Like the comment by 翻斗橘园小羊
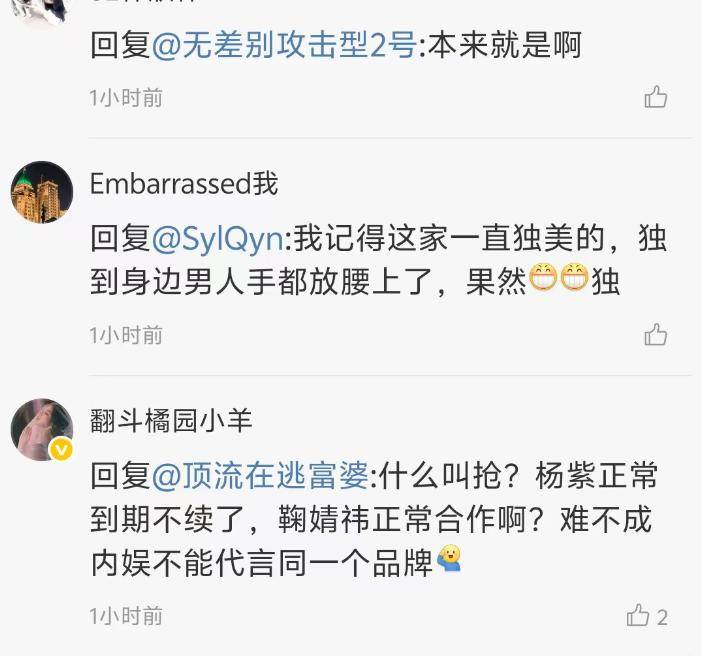701x656 pixels. pos(639,615)
